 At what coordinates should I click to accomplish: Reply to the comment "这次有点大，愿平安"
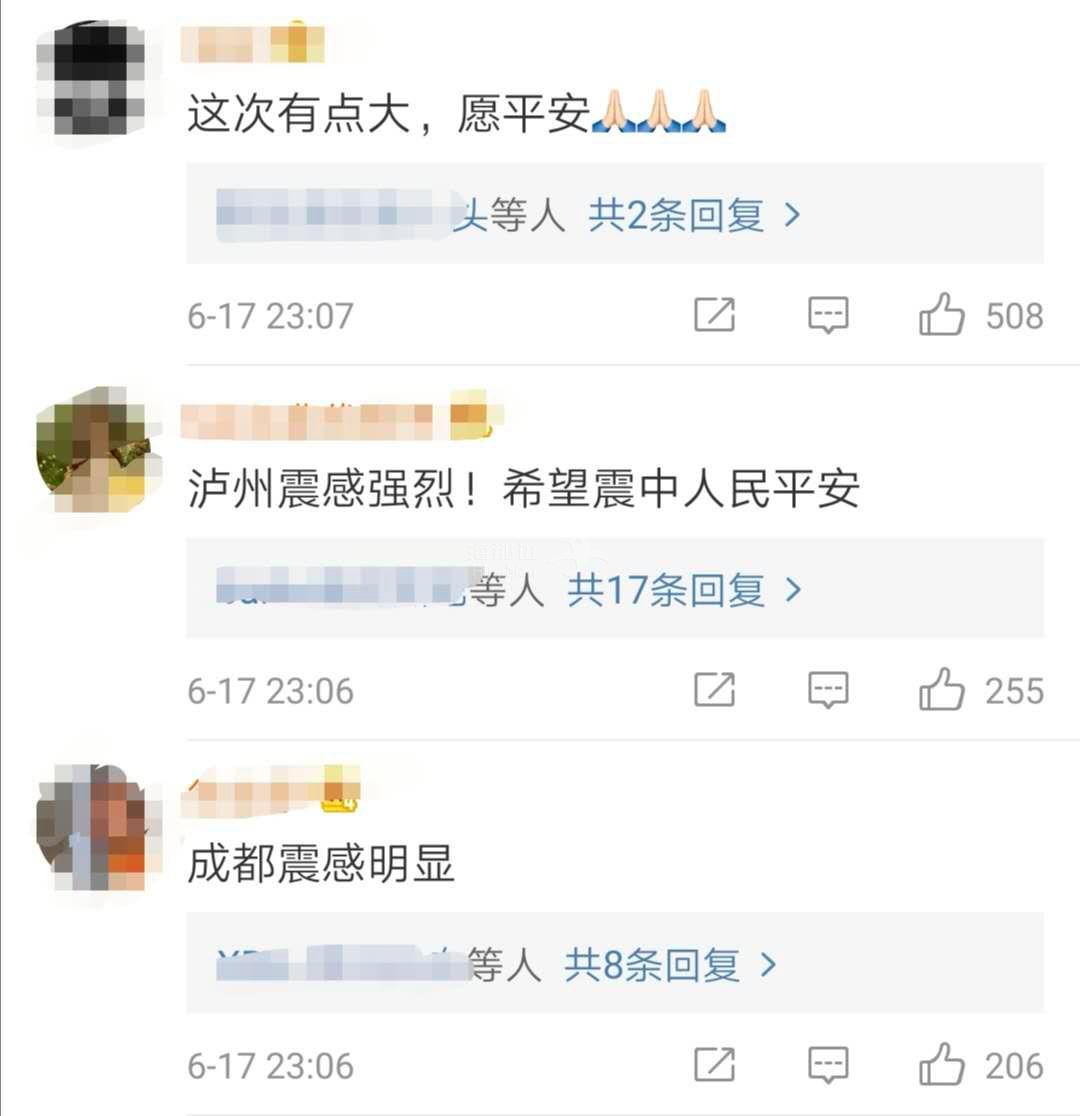828,316
